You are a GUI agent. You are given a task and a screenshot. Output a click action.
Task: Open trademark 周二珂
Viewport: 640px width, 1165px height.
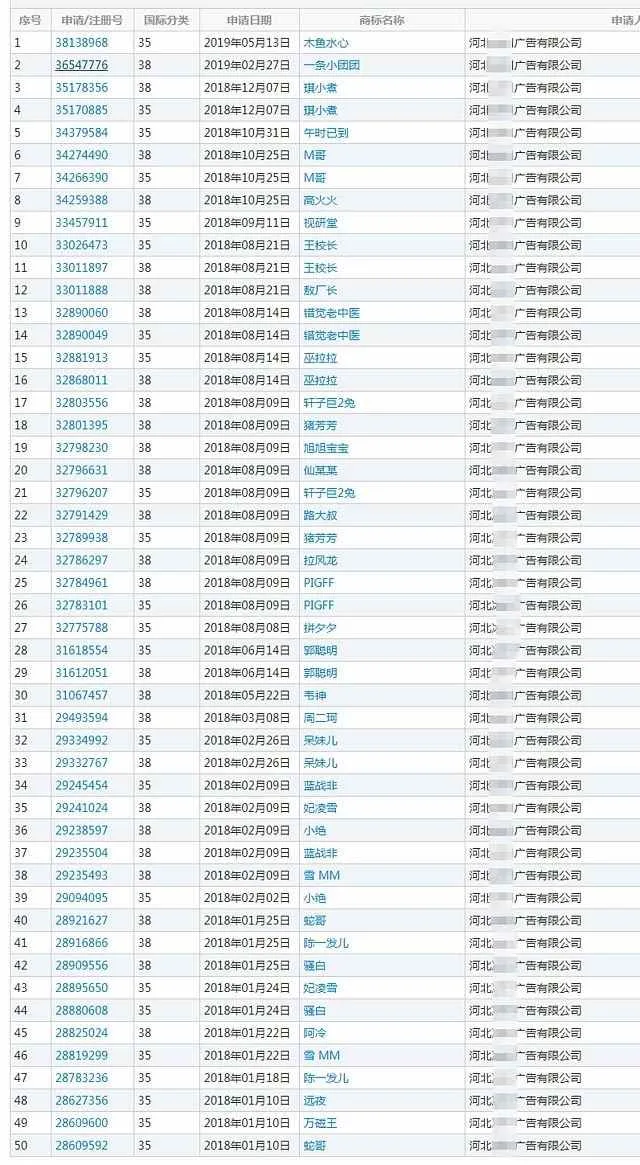pos(321,718)
